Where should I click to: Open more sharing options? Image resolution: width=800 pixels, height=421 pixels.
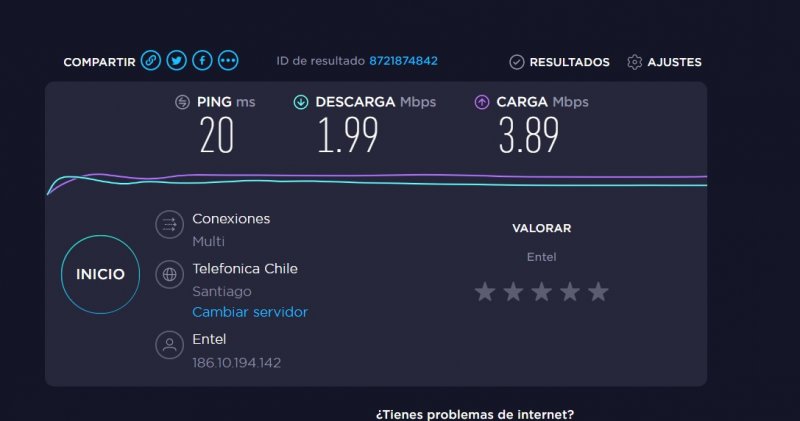(229, 61)
